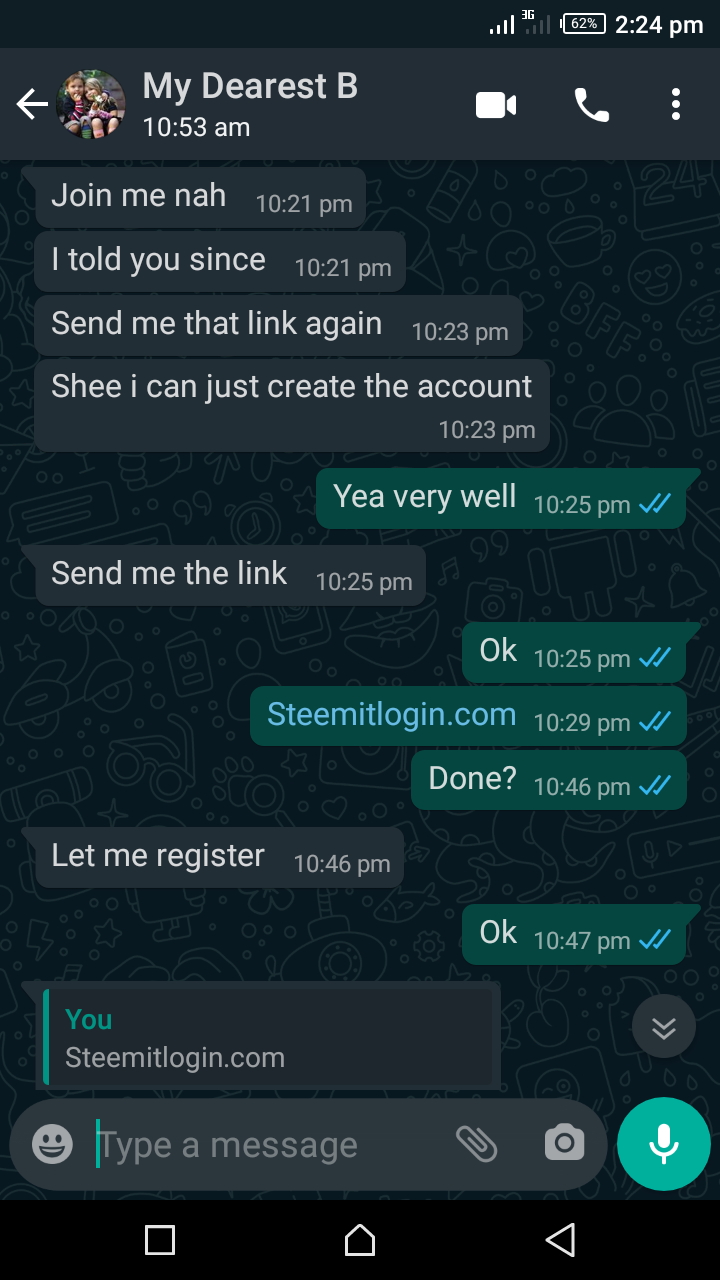Tap the voice message microphone
Viewport: 720px width, 1280px height.
click(x=664, y=1144)
